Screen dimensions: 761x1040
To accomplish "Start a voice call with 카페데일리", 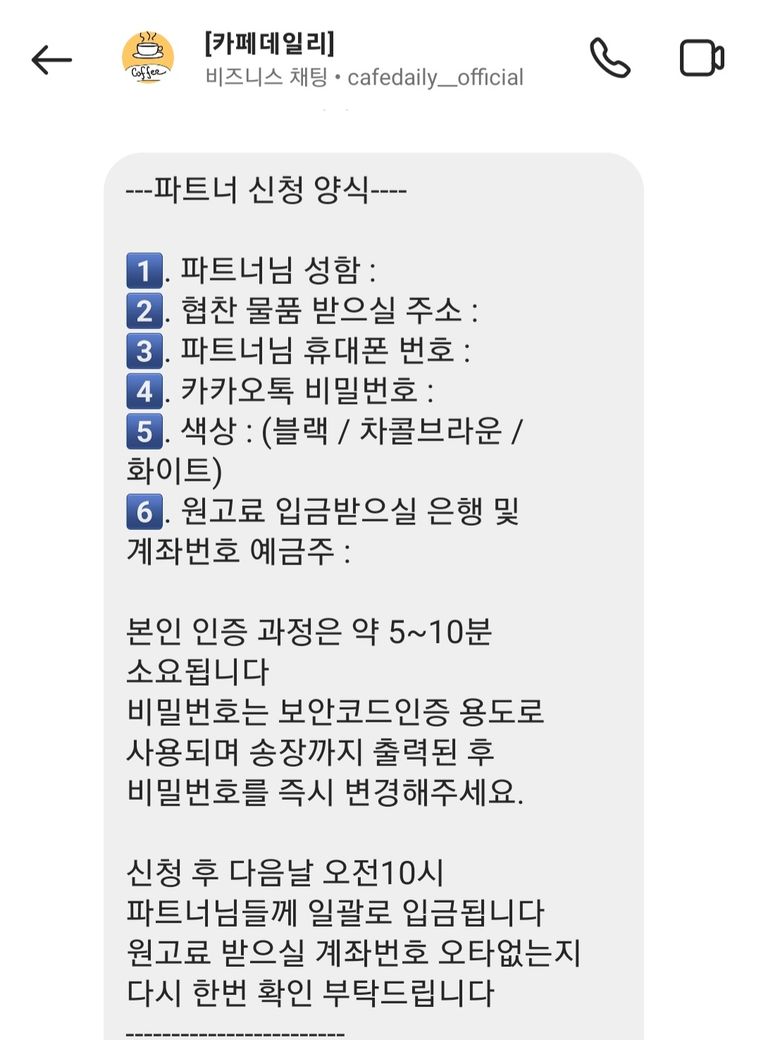I will (609, 58).
